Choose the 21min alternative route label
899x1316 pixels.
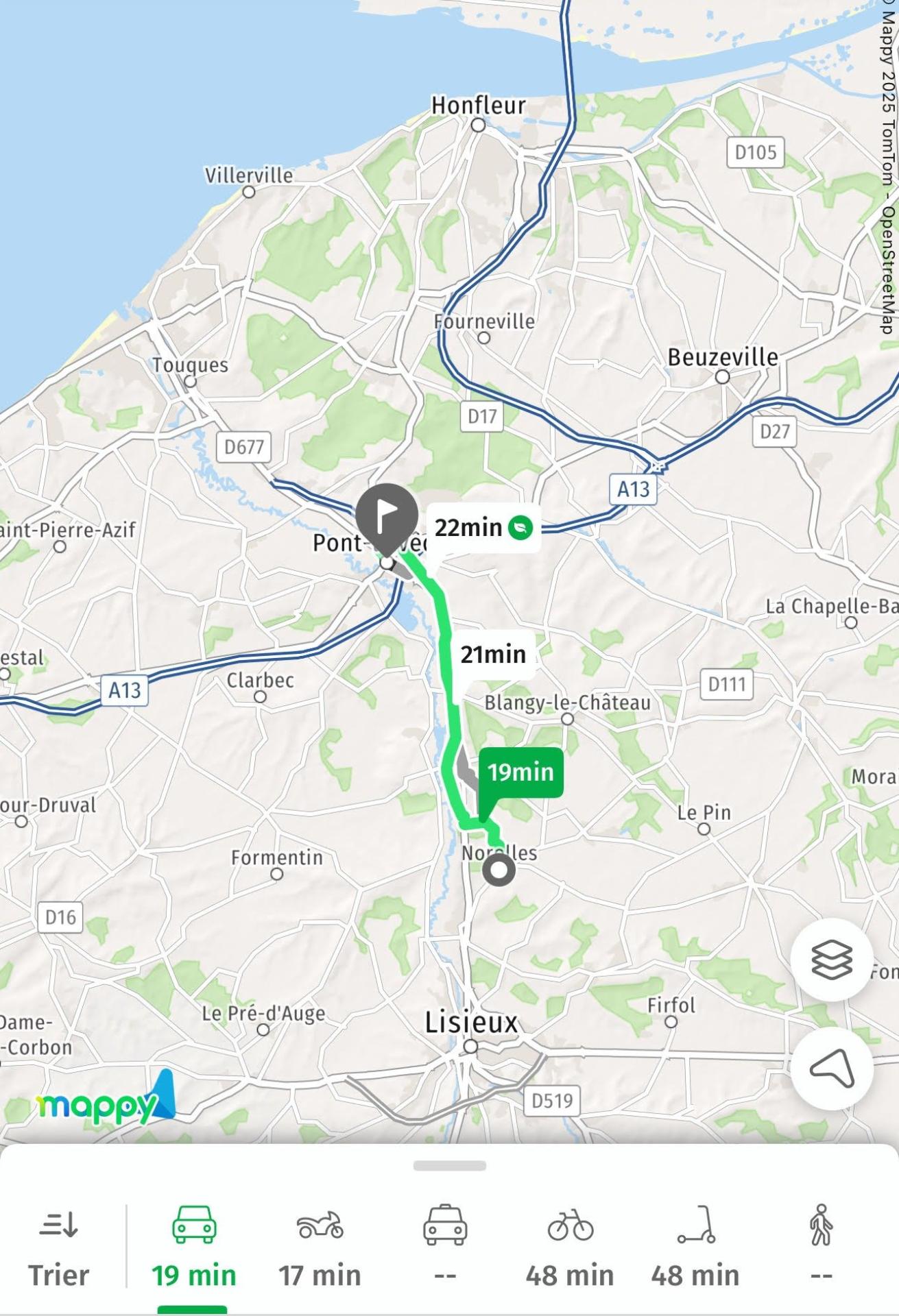click(x=492, y=655)
